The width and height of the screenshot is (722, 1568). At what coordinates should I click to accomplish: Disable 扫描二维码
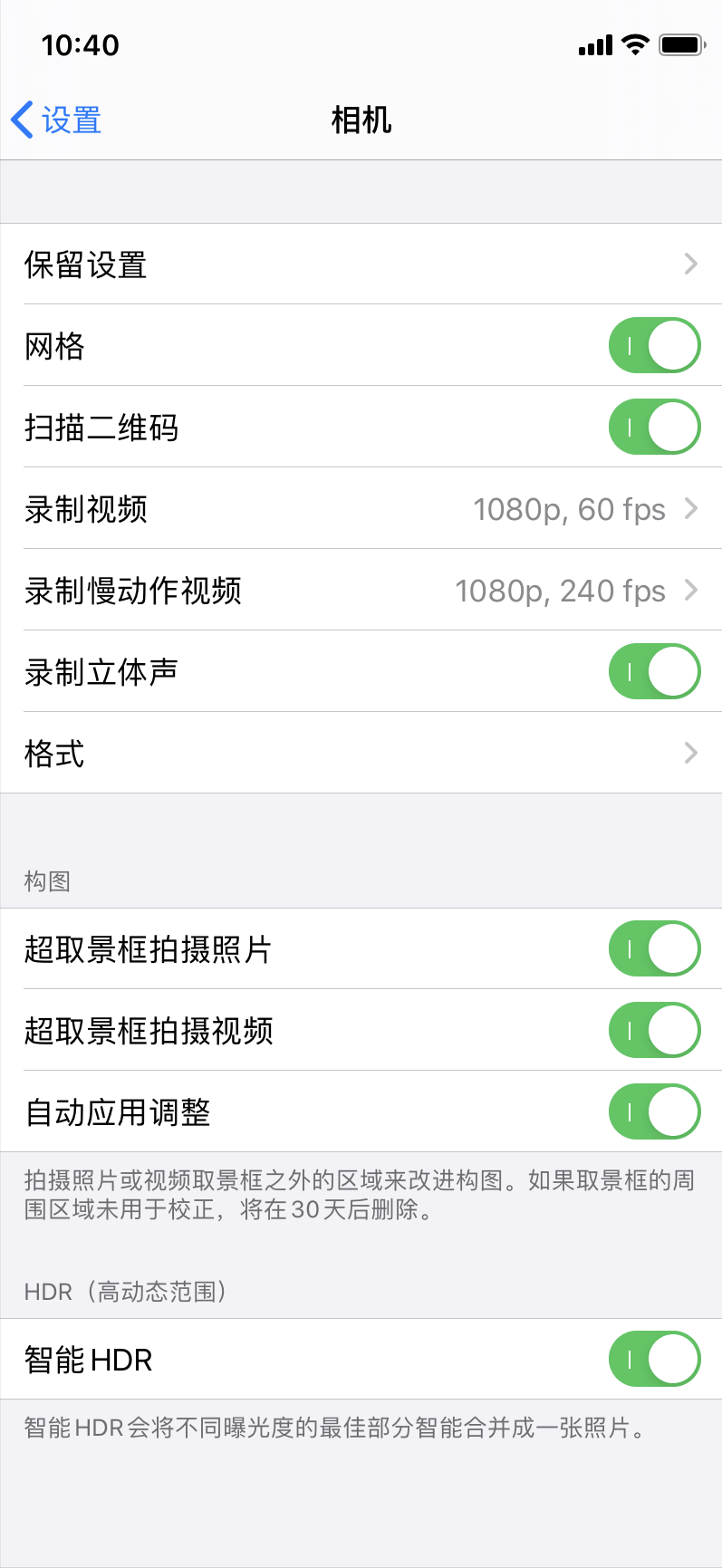click(654, 427)
